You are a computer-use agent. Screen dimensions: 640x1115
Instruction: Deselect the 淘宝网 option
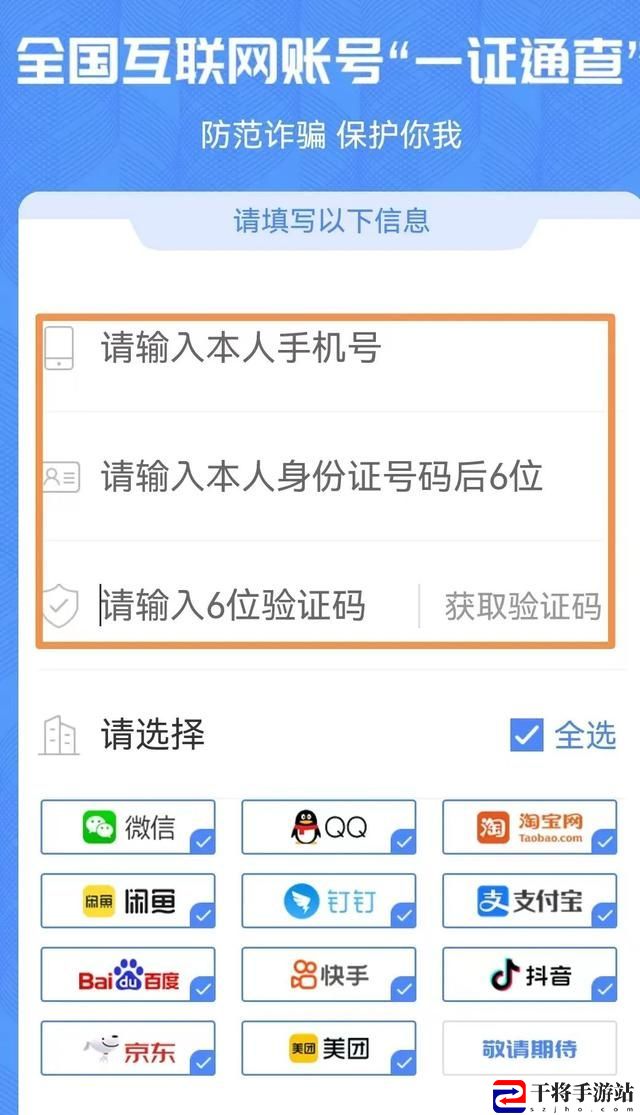pos(529,827)
